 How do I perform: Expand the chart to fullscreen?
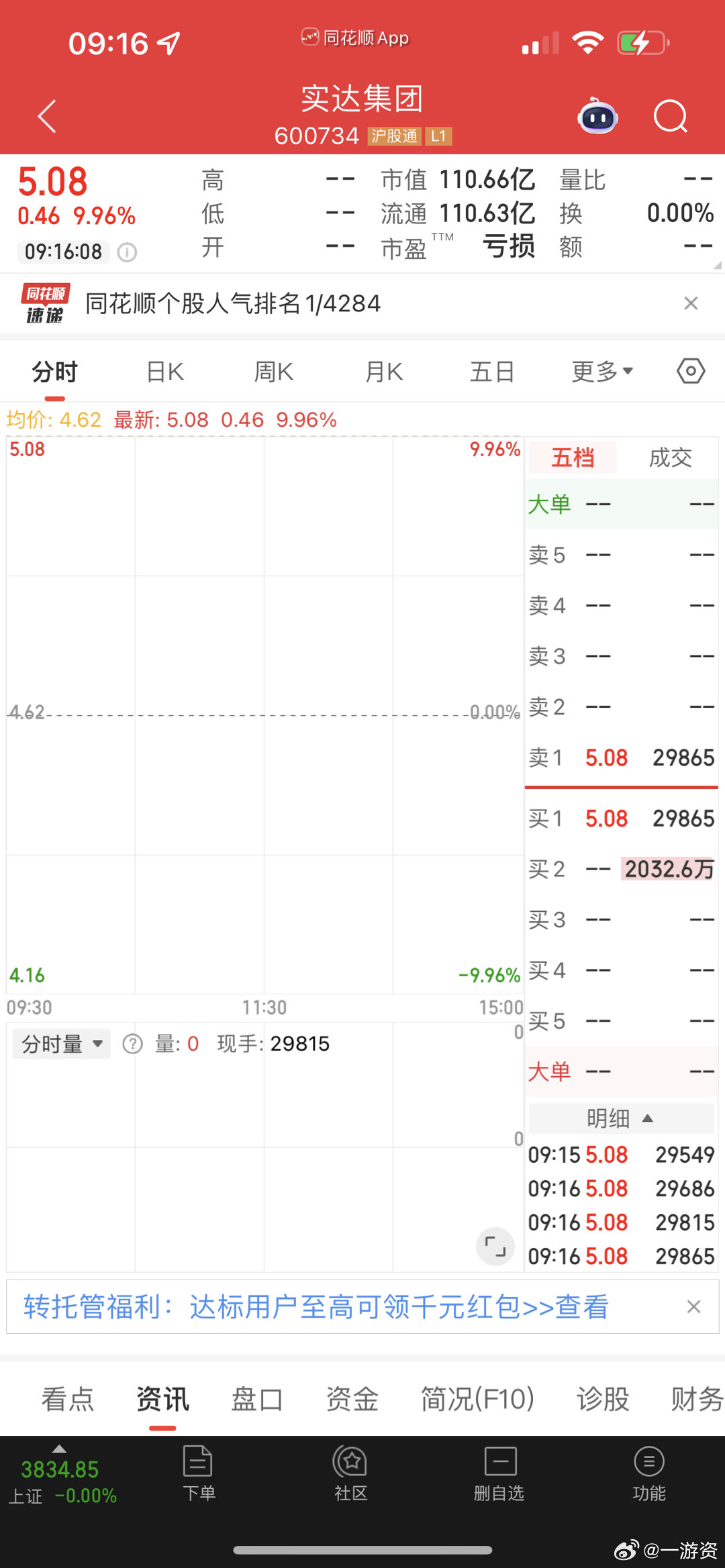[495, 1246]
